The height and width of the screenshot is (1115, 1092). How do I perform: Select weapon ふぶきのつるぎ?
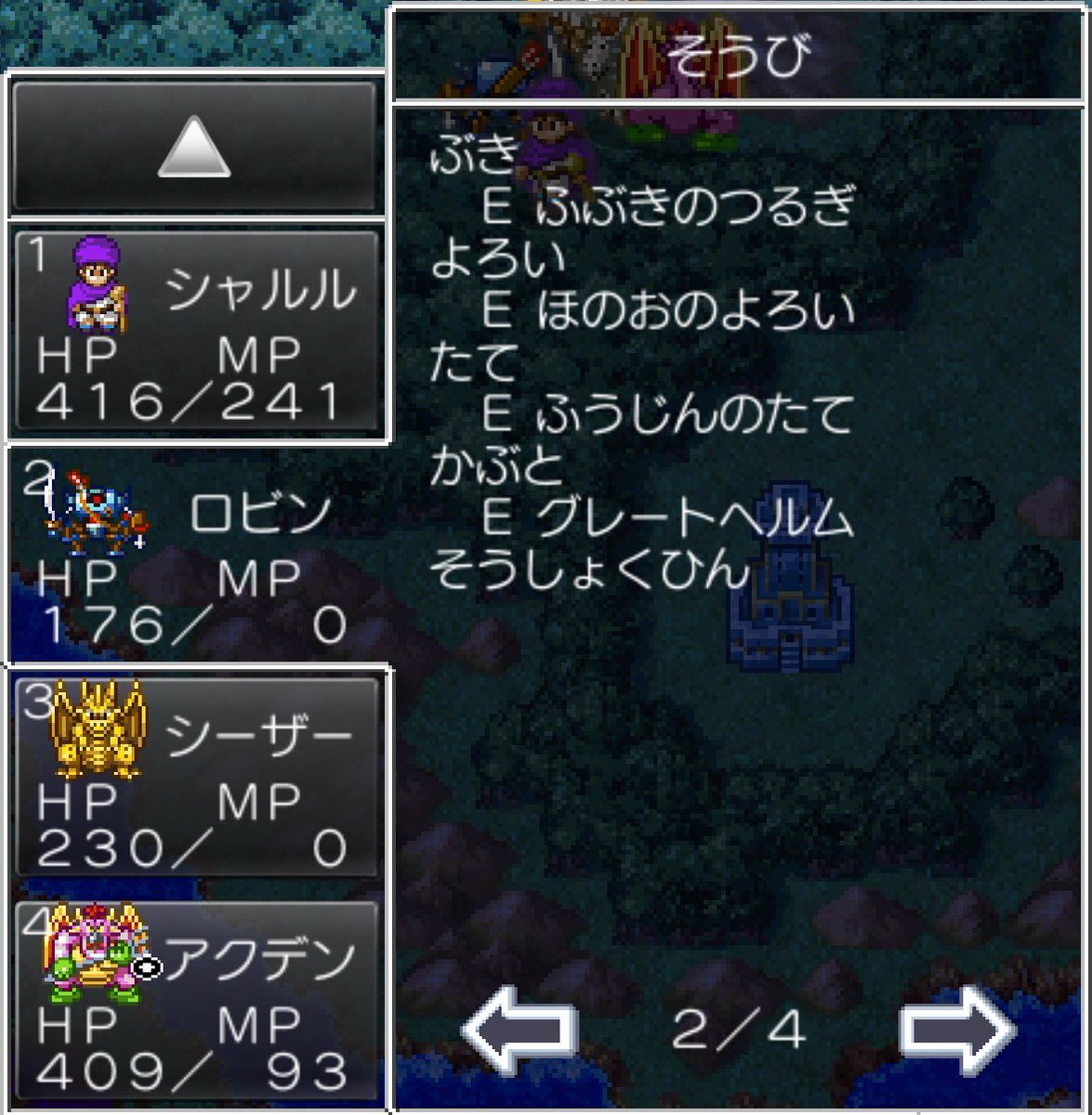692,206
